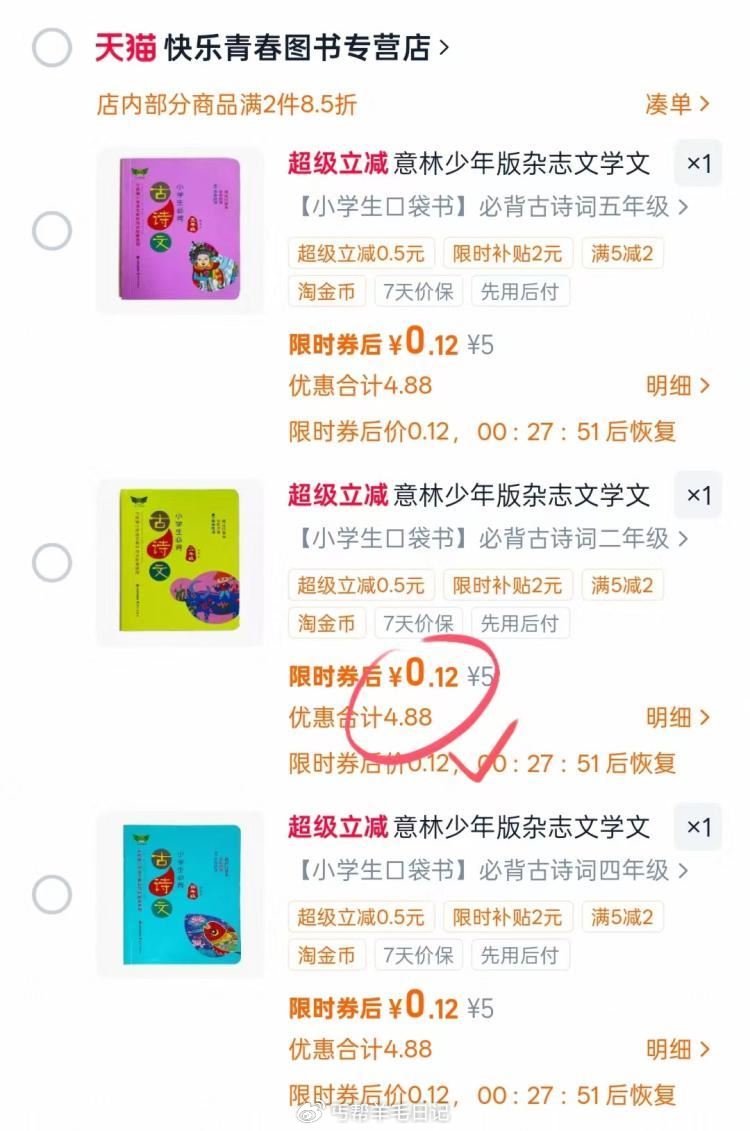This screenshot has width=750, height=1131.
Task: Tap the 超级立减0.5元 coupon tag
Action: (361, 253)
